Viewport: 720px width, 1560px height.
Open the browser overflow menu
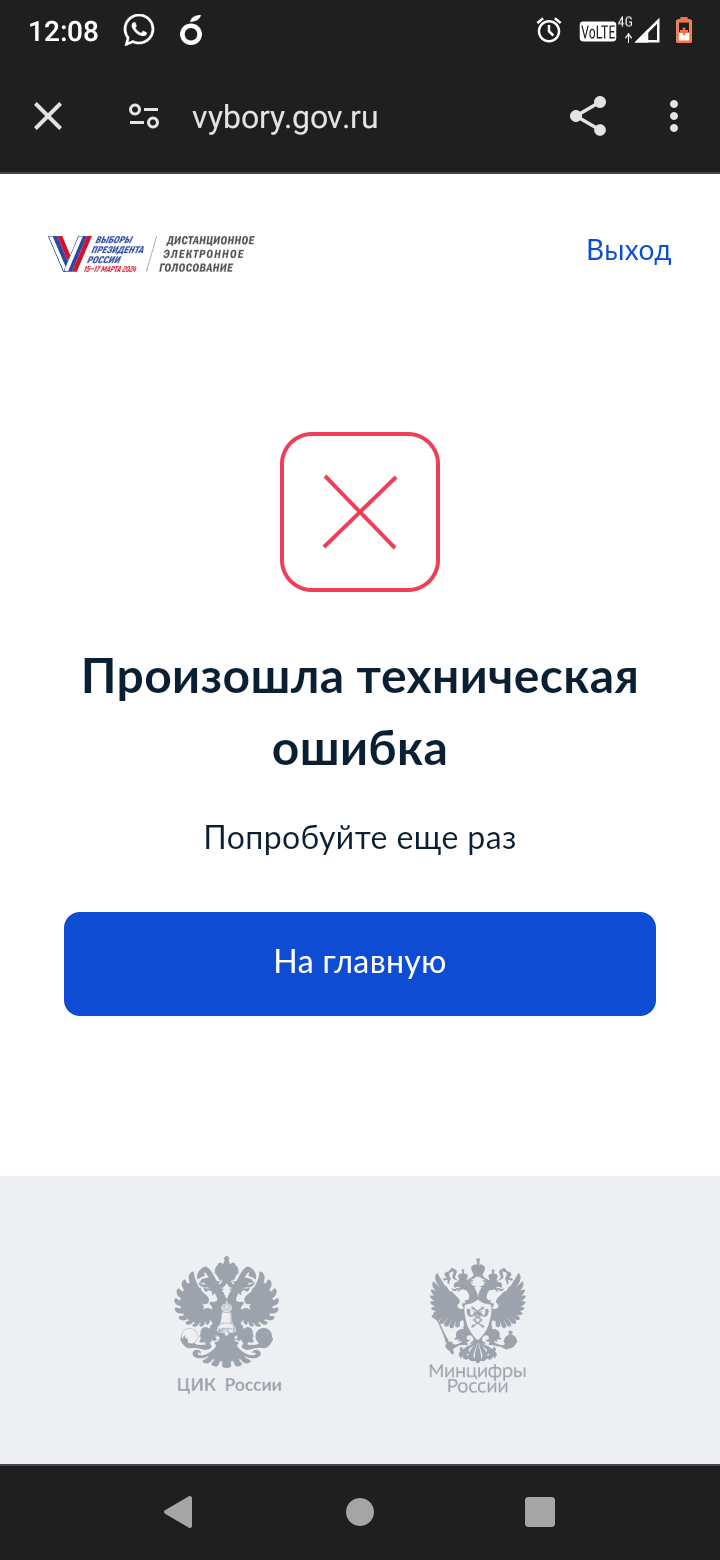(x=674, y=117)
